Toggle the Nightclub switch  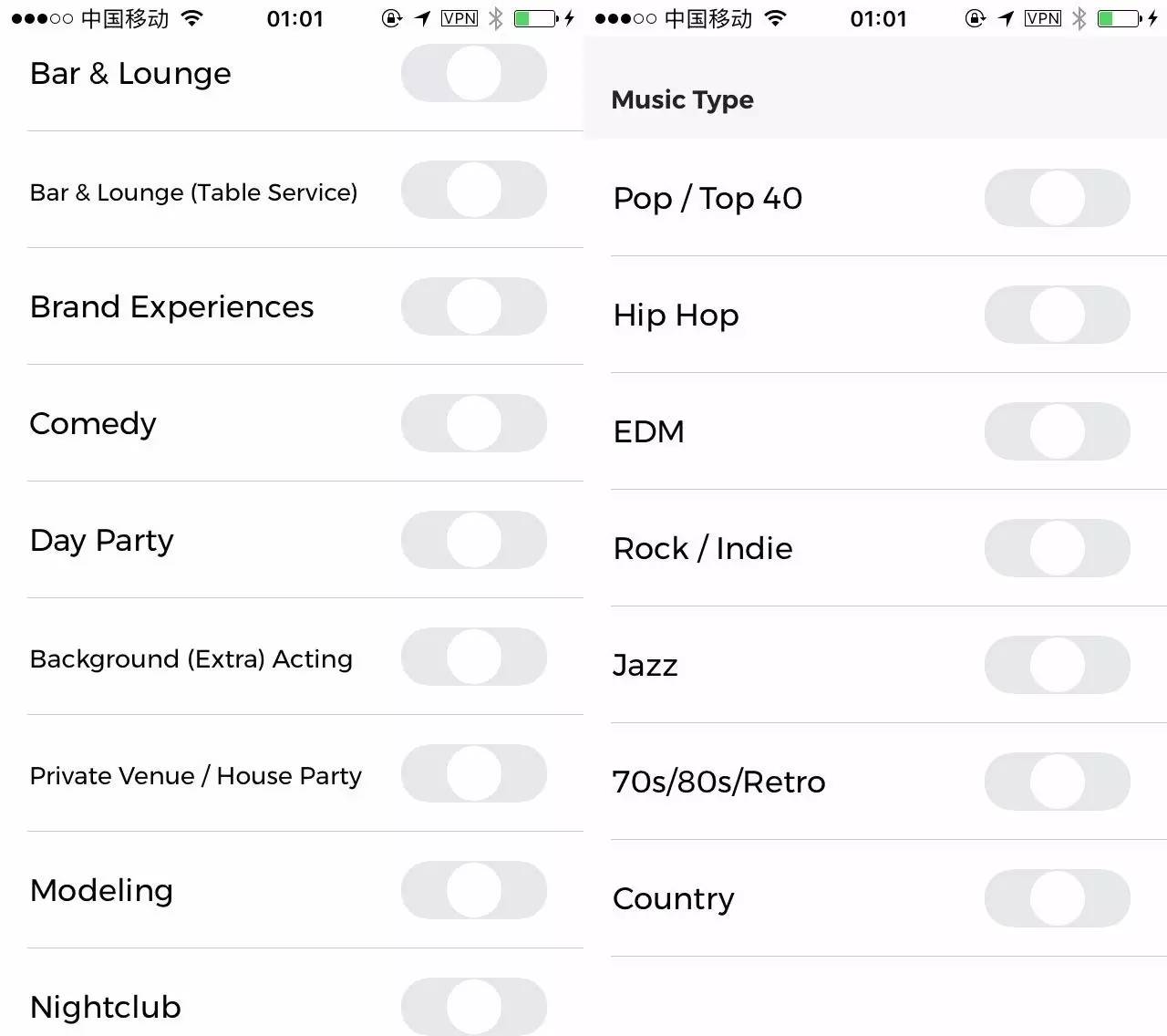pyautogui.click(x=473, y=1007)
